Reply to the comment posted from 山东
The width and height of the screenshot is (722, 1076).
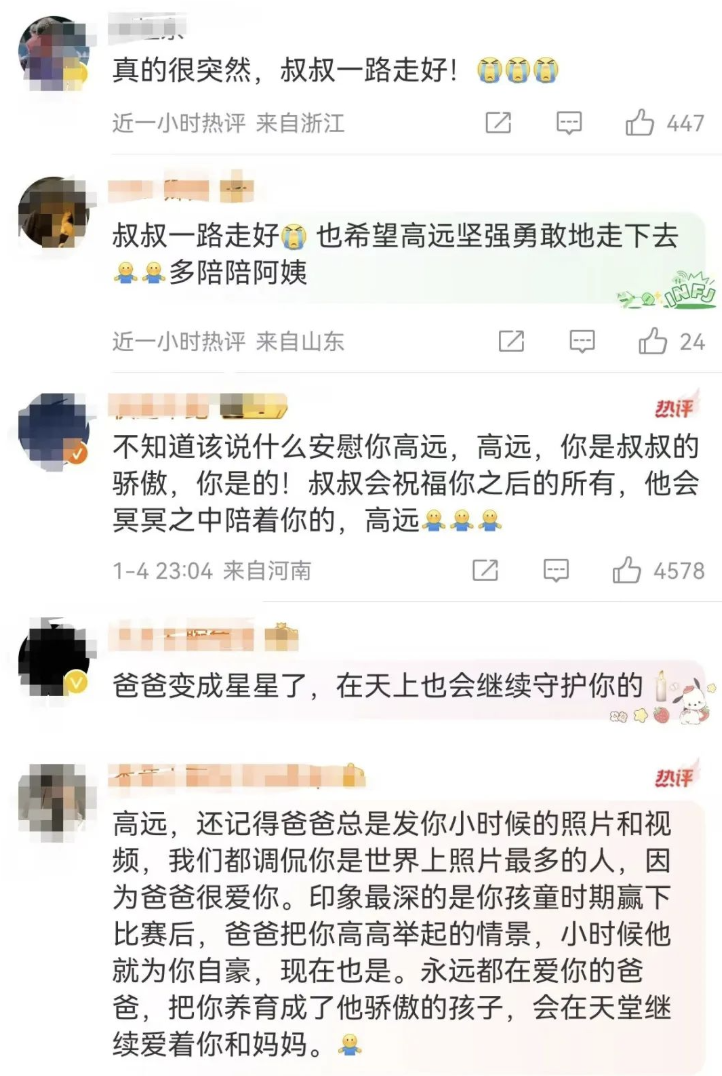[x=582, y=341]
